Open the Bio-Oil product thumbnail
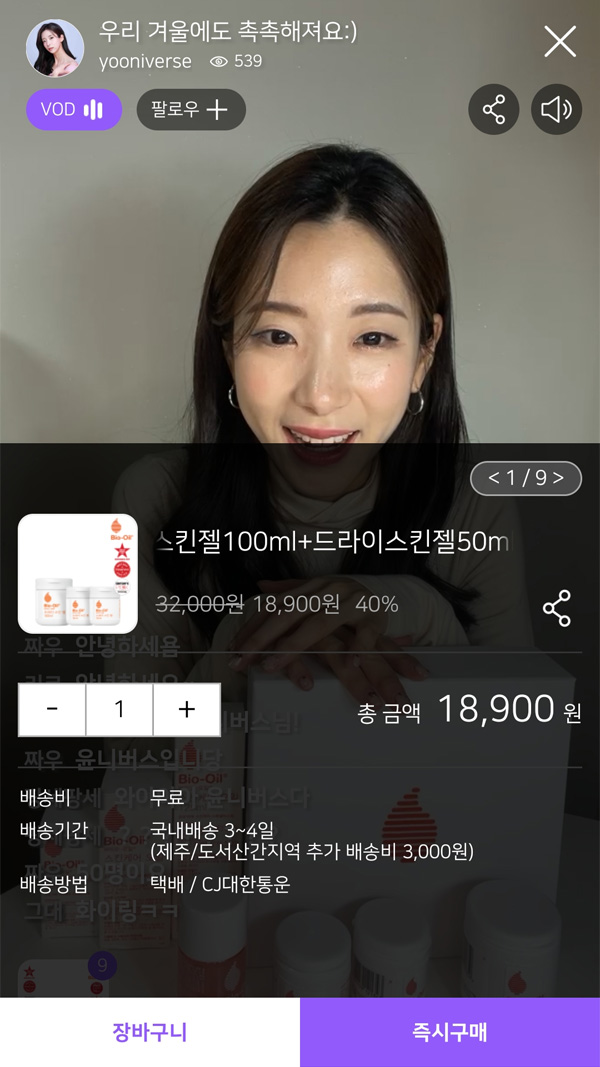The image size is (600, 1067). click(78, 574)
